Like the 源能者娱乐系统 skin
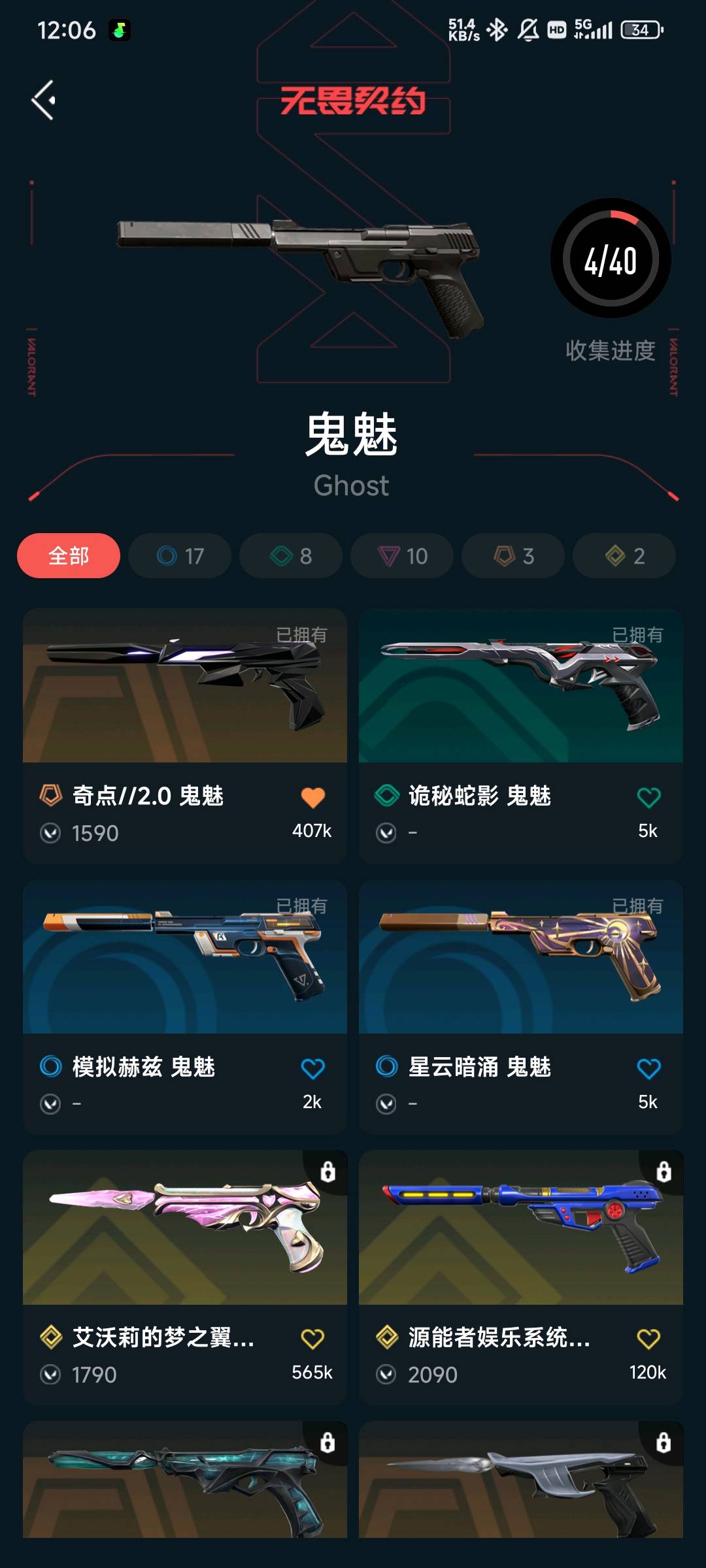This screenshot has height=1568, width=706. 648,1339
